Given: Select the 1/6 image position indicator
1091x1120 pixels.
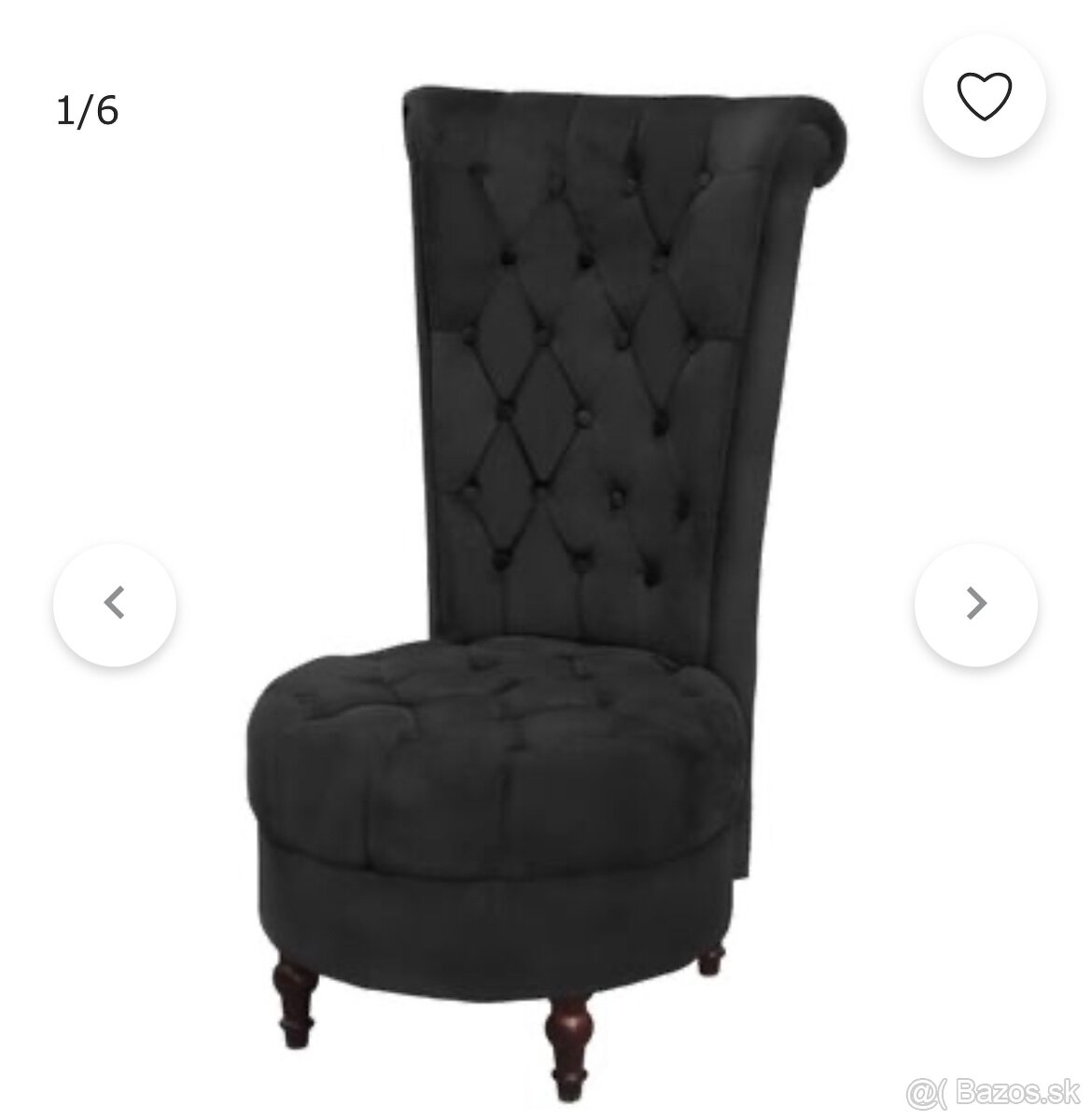Looking at the screenshot, I should tap(89, 107).
